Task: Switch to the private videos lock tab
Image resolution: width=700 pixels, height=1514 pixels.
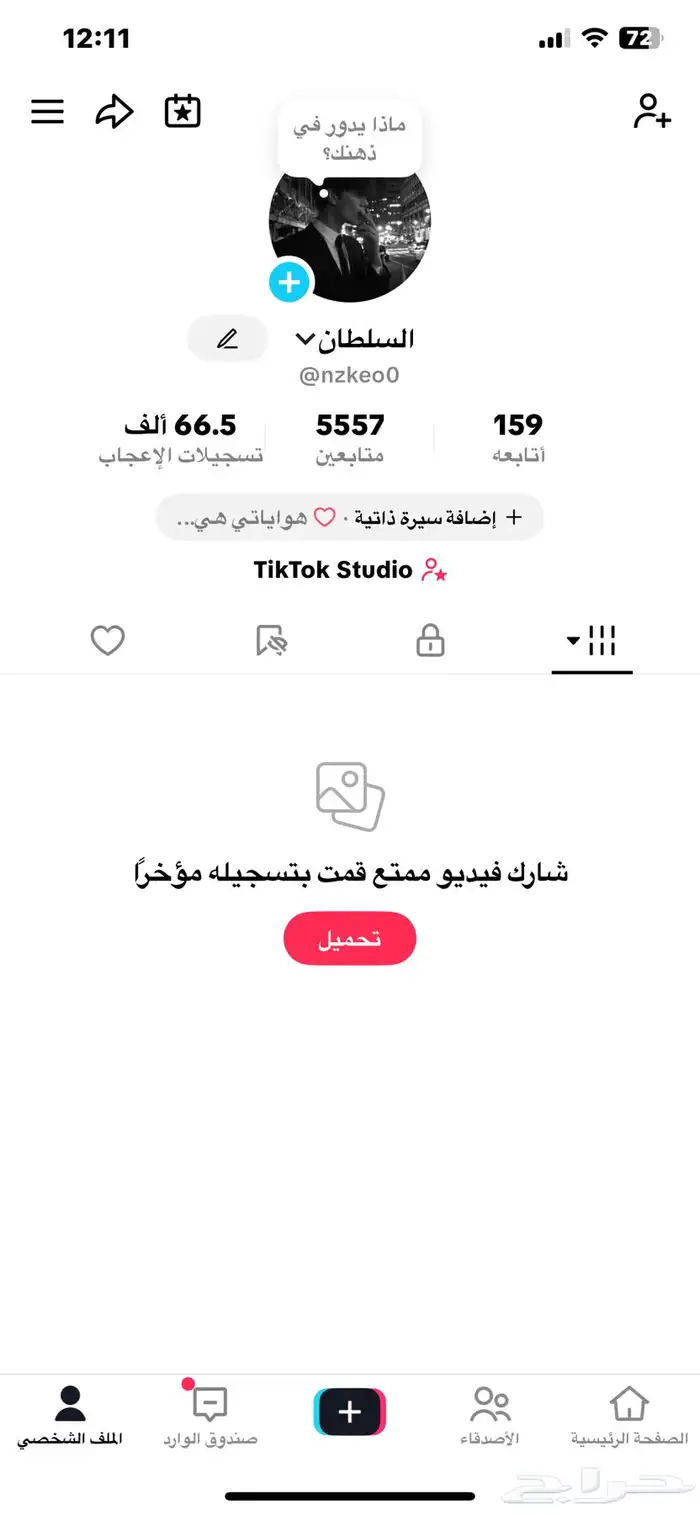Action: 430,641
